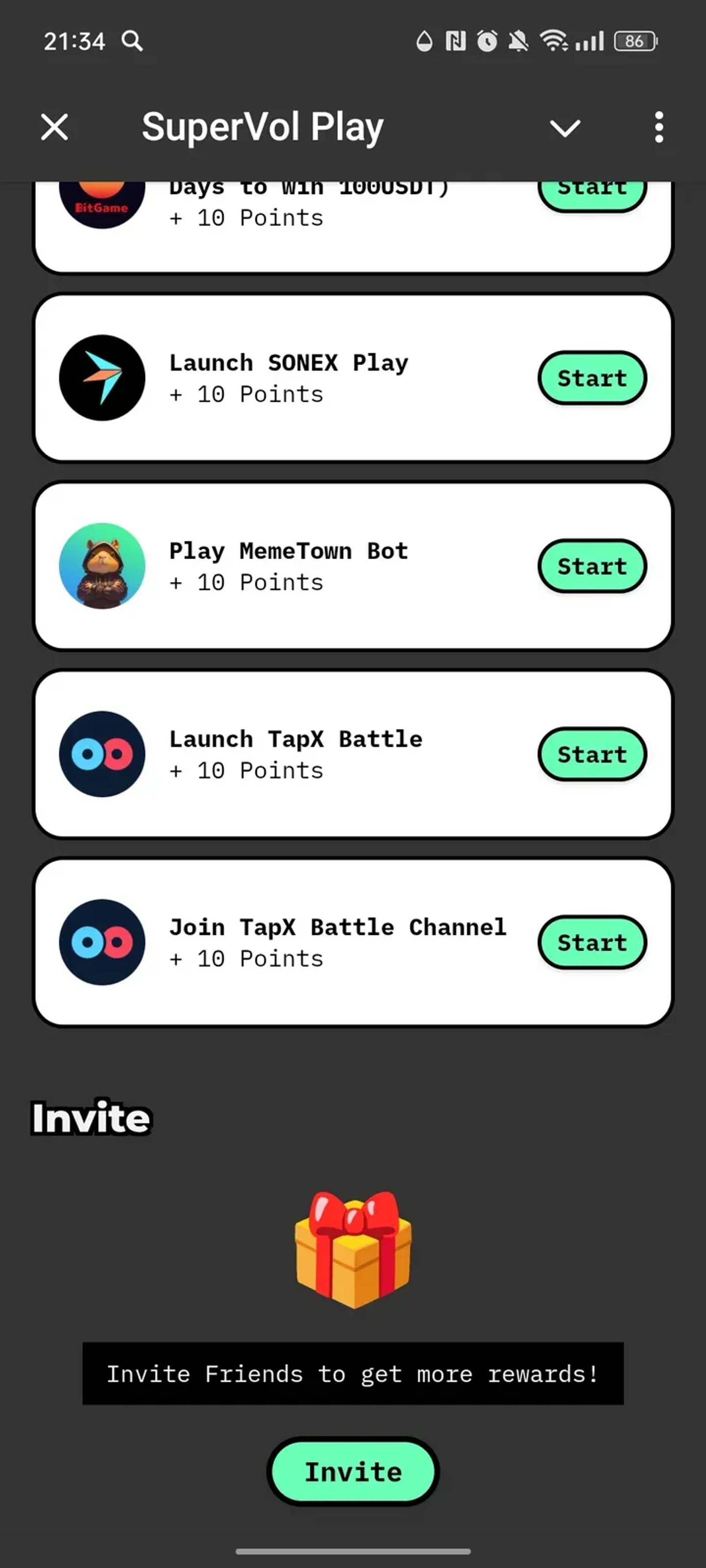706x1568 pixels.
Task: Tap the TapX Battle logo icon
Action: tap(102, 754)
